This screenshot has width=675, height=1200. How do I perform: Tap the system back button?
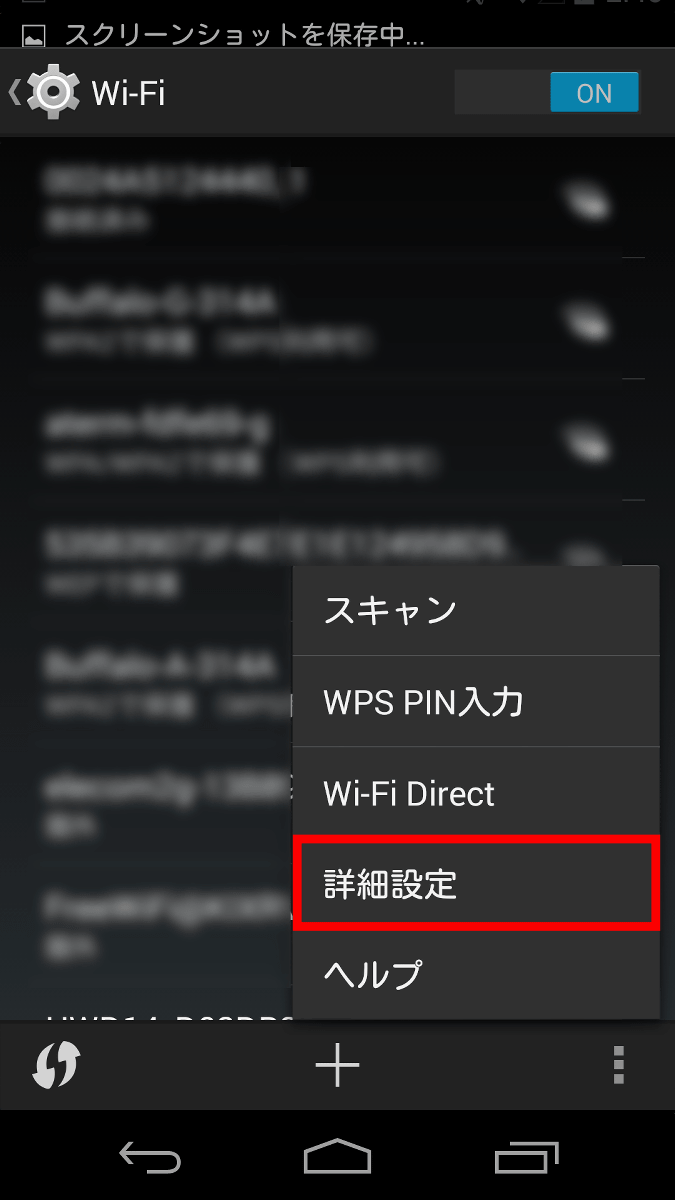(150, 1158)
